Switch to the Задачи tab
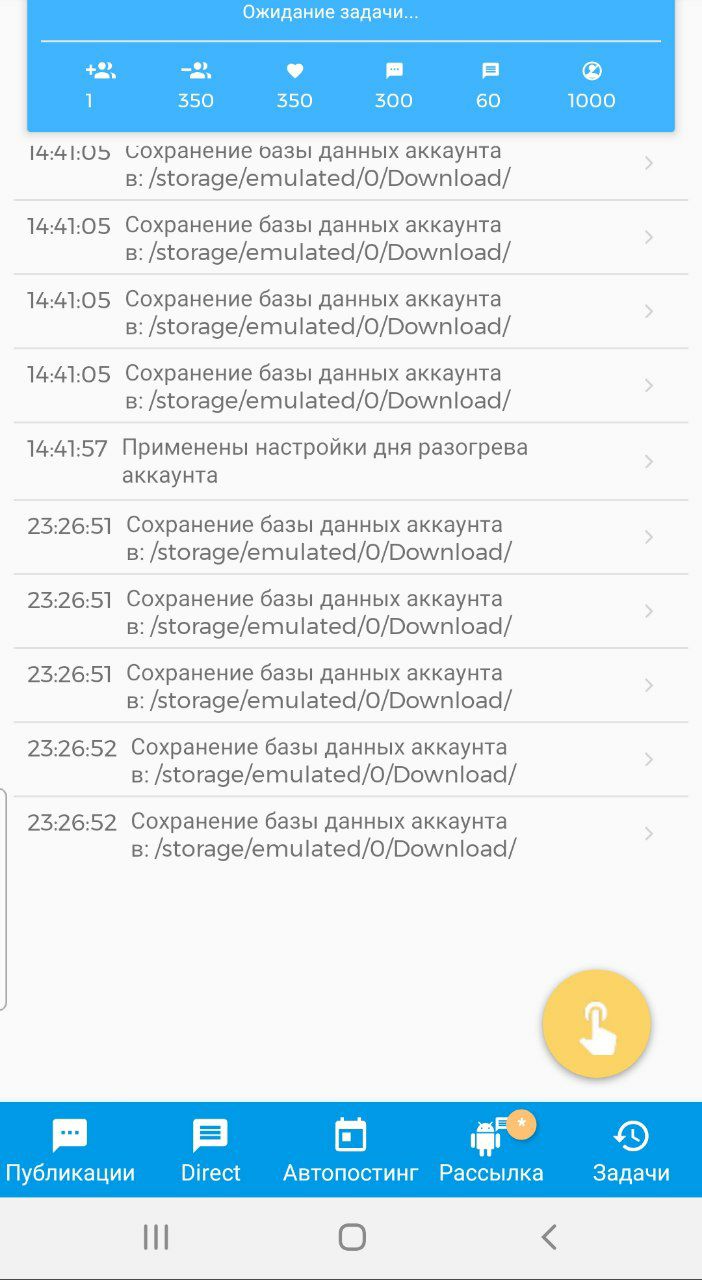702x1280 pixels. 631,1150
